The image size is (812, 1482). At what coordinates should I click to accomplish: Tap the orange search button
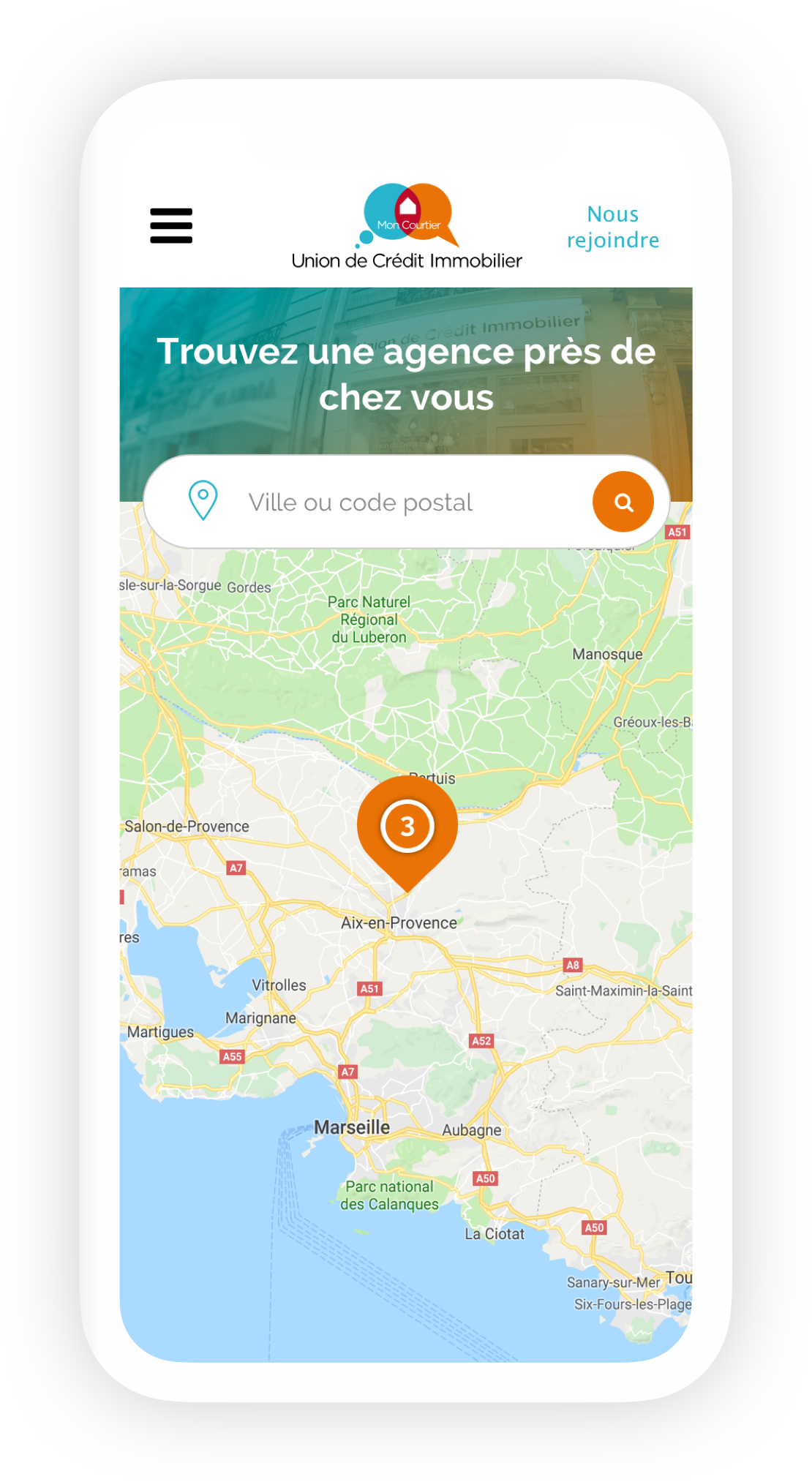[623, 502]
